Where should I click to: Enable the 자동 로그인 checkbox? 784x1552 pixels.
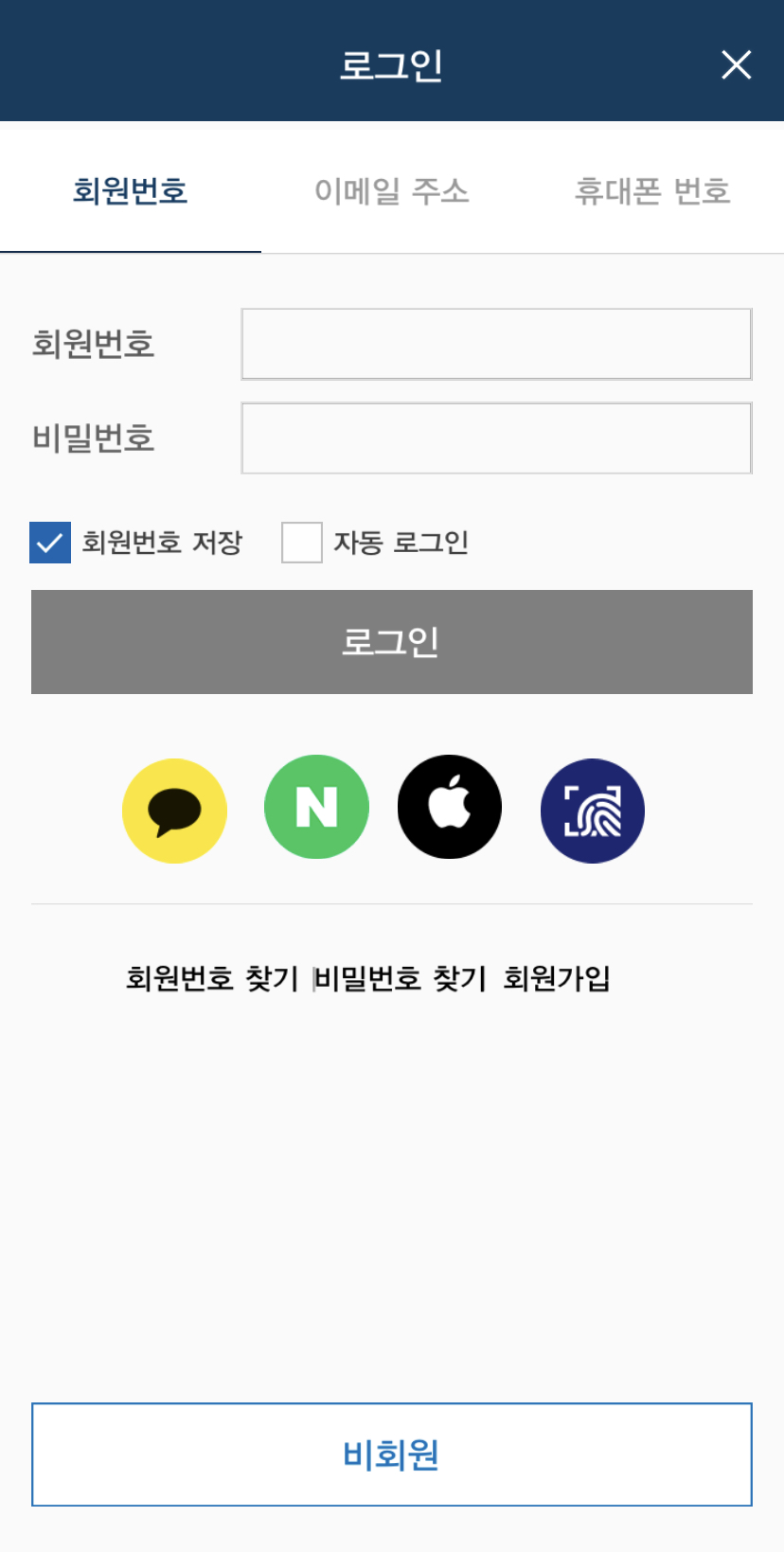pos(301,544)
